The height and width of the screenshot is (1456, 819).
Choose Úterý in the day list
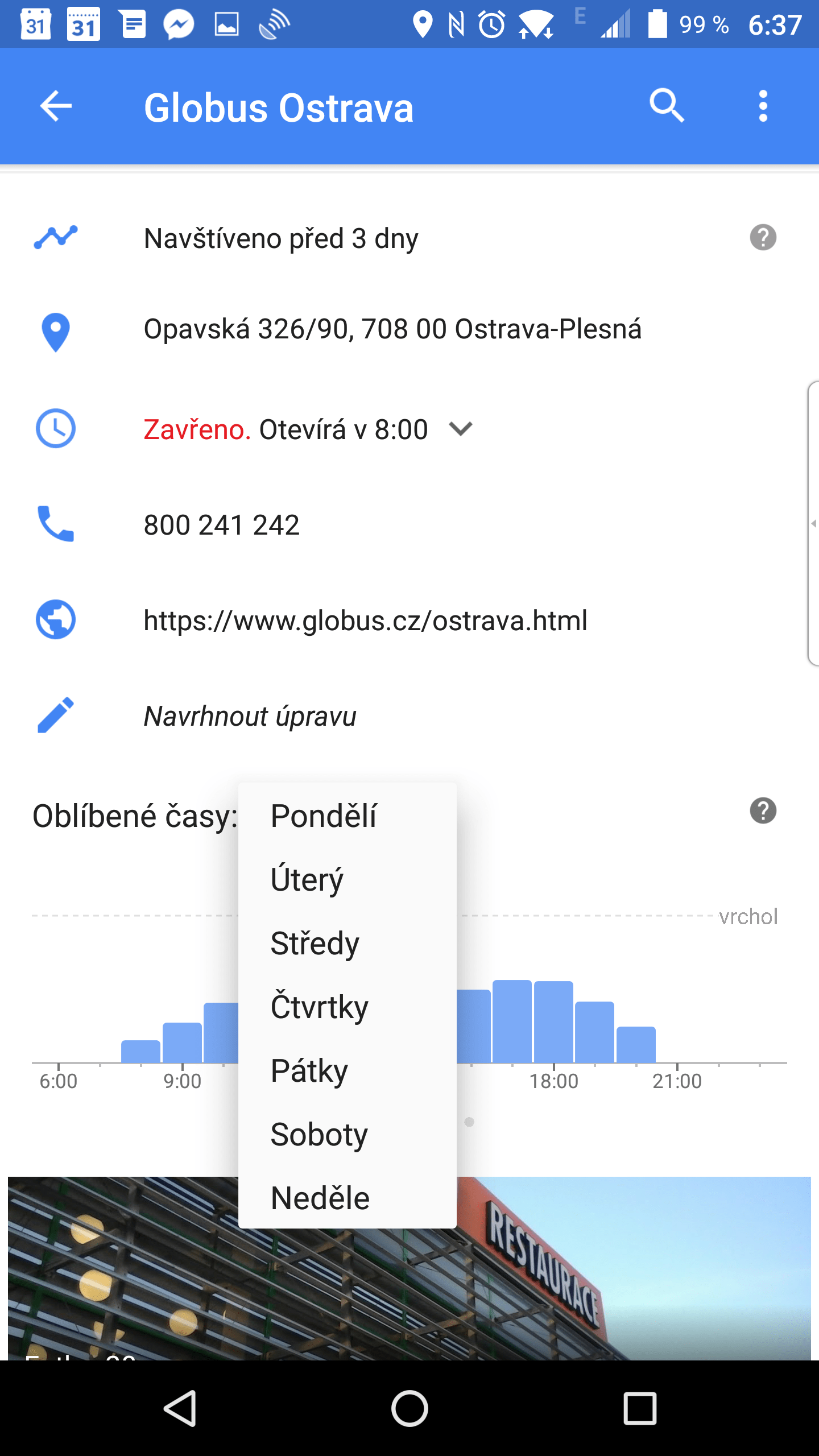(348, 879)
